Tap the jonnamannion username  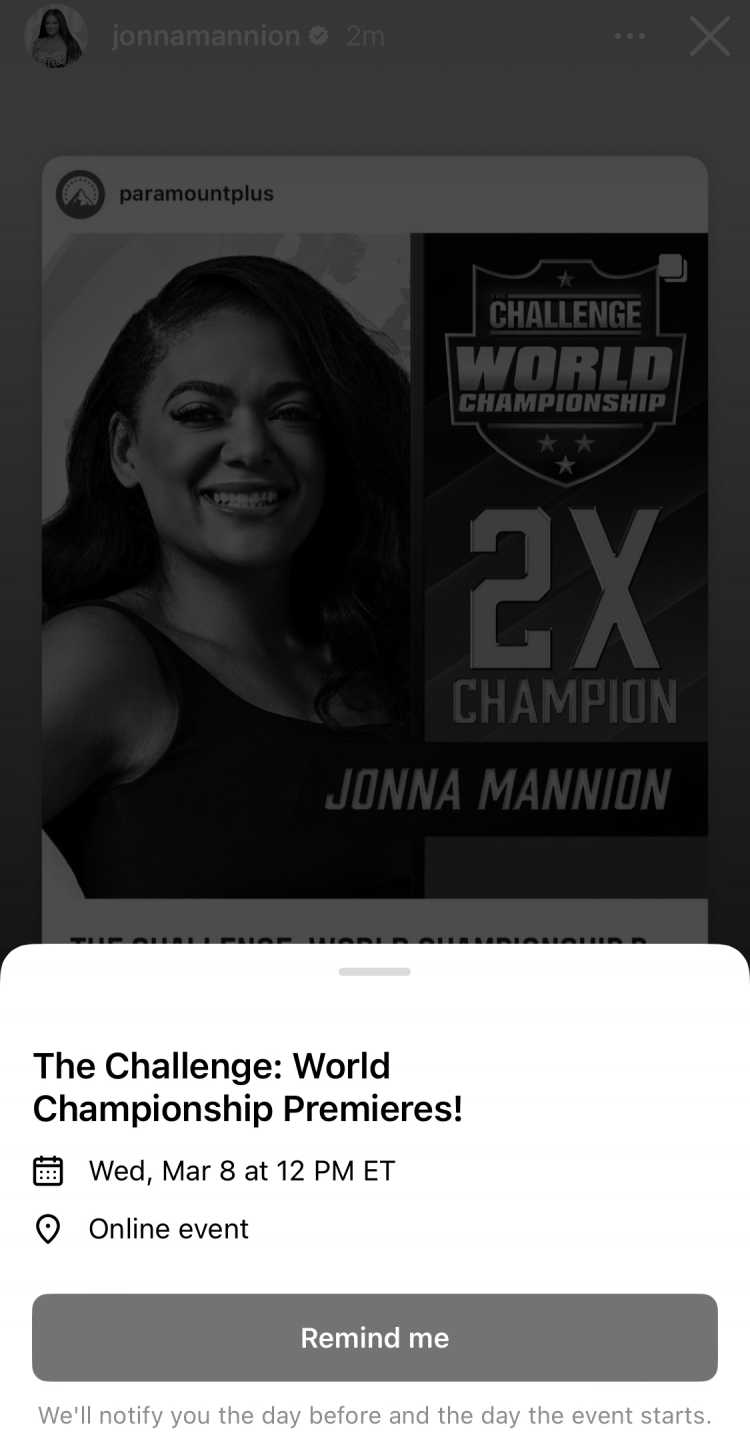(x=206, y=36)
